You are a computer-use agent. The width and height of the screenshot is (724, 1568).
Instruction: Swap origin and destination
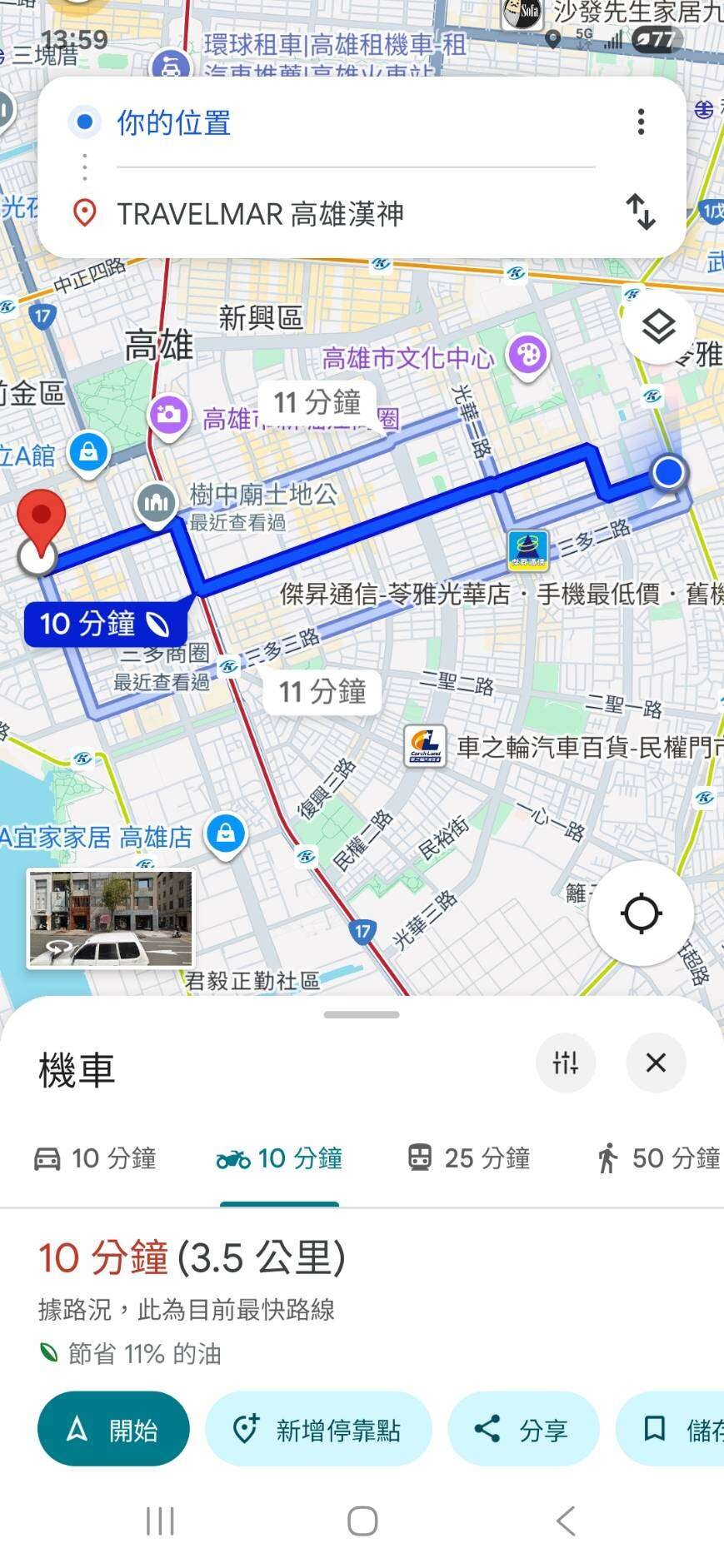tap(641, 212)
